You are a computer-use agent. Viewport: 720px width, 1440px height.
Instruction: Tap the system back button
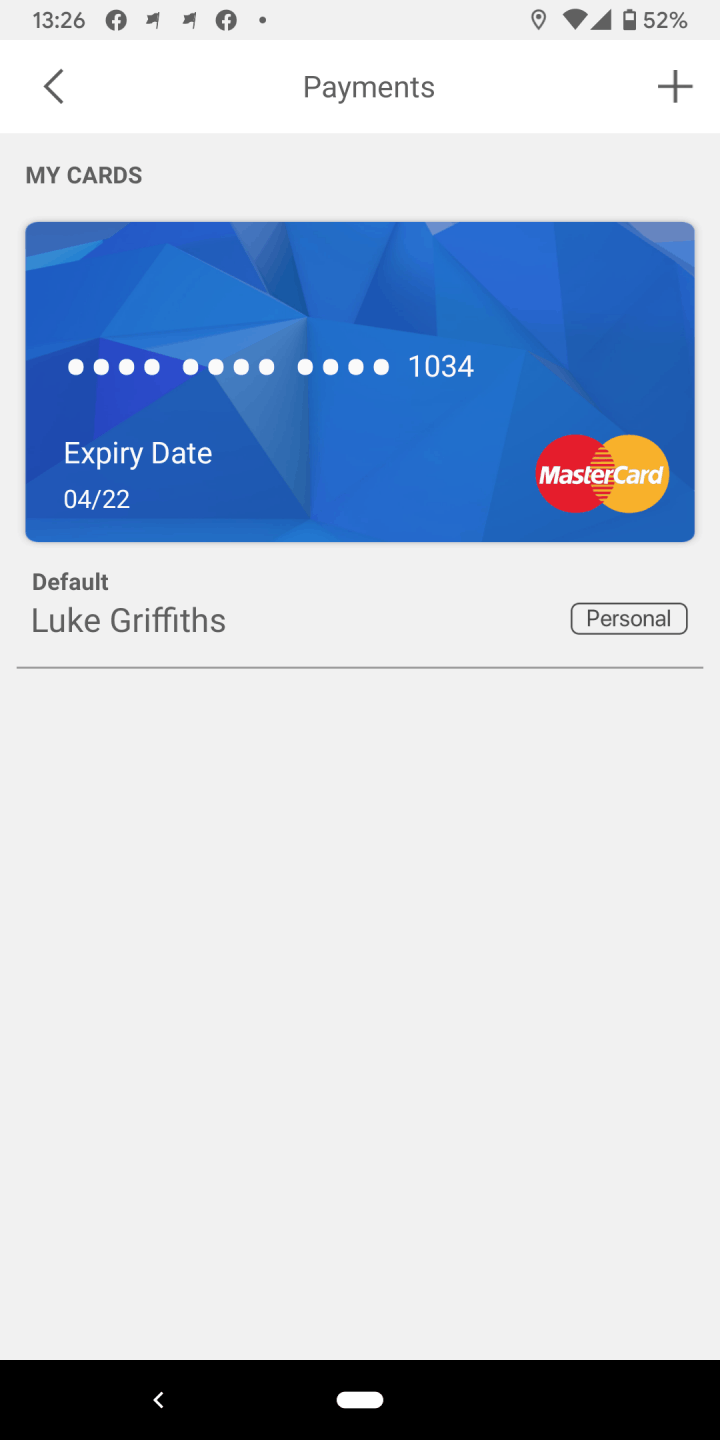tap(158, 1400)
